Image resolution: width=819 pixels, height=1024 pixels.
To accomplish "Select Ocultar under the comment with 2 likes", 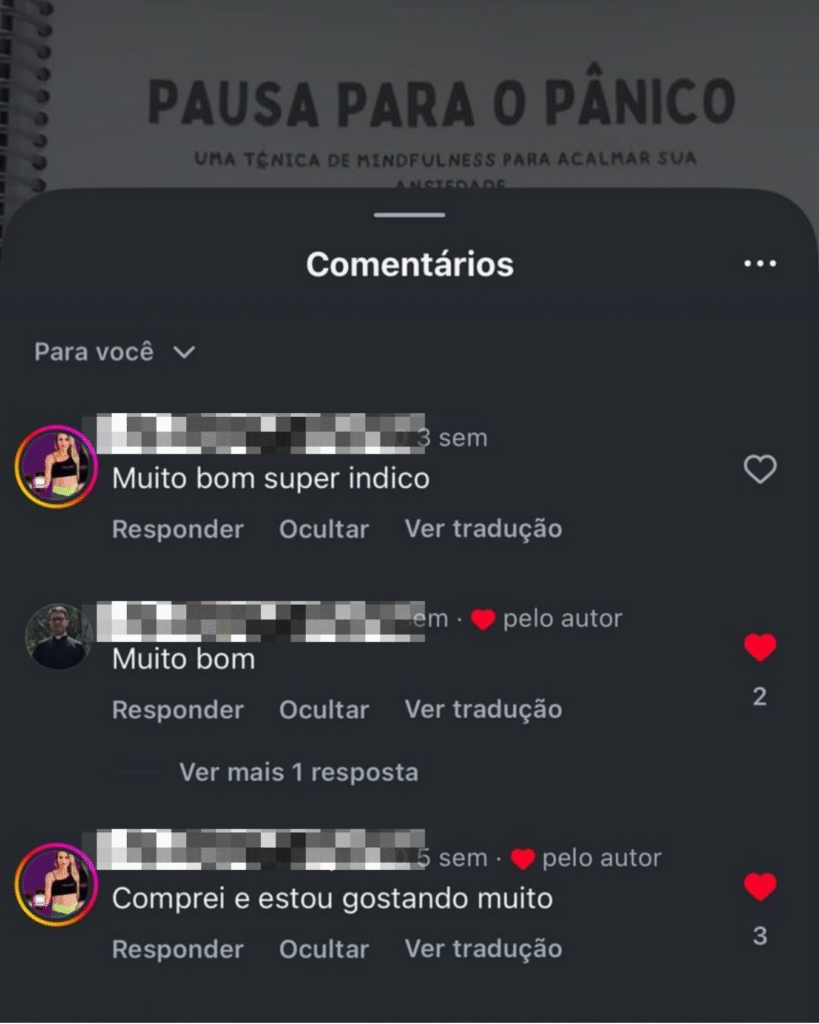I will (324, 710).
